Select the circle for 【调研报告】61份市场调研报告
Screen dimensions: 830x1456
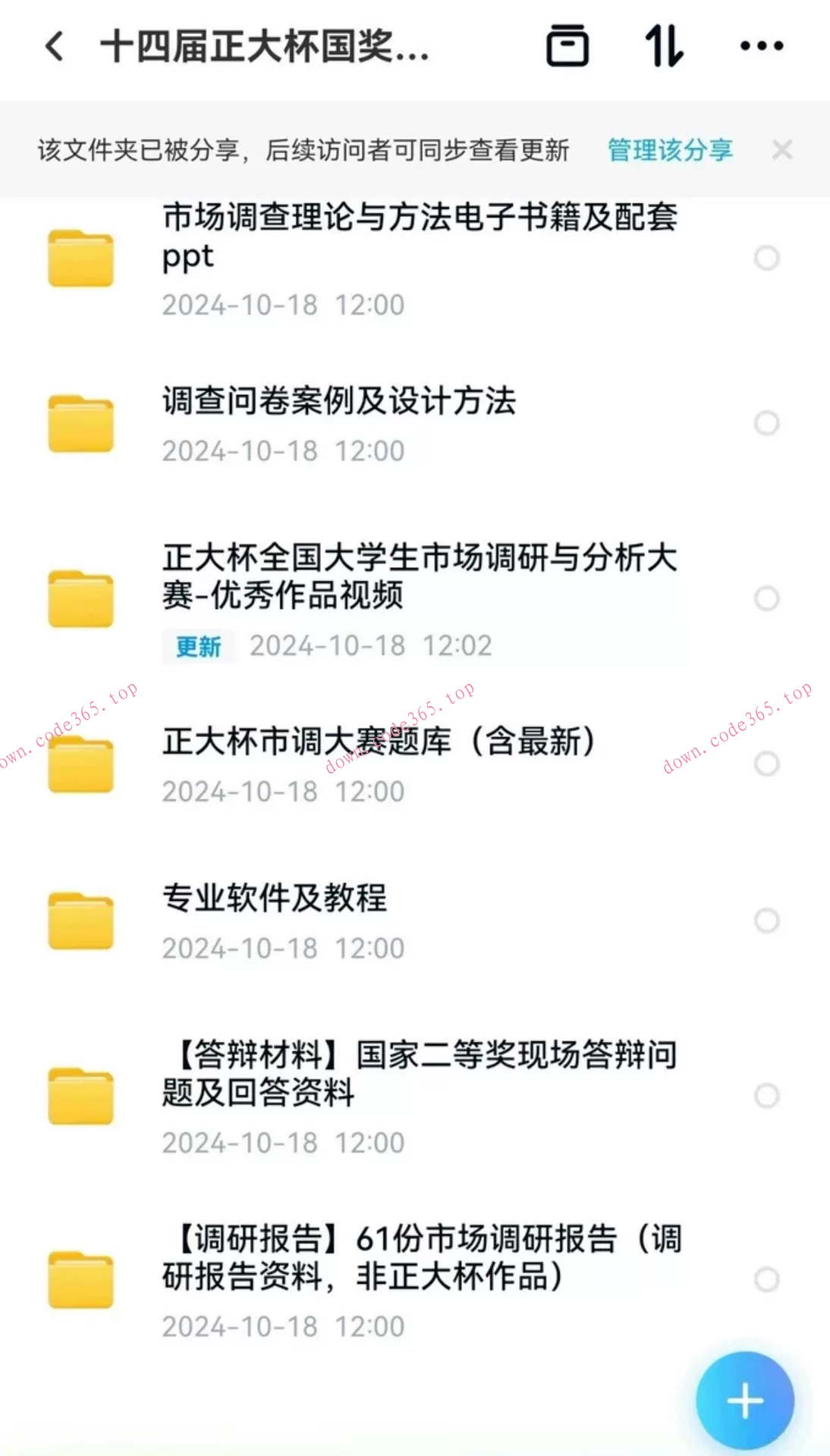tap(766, 1279)
